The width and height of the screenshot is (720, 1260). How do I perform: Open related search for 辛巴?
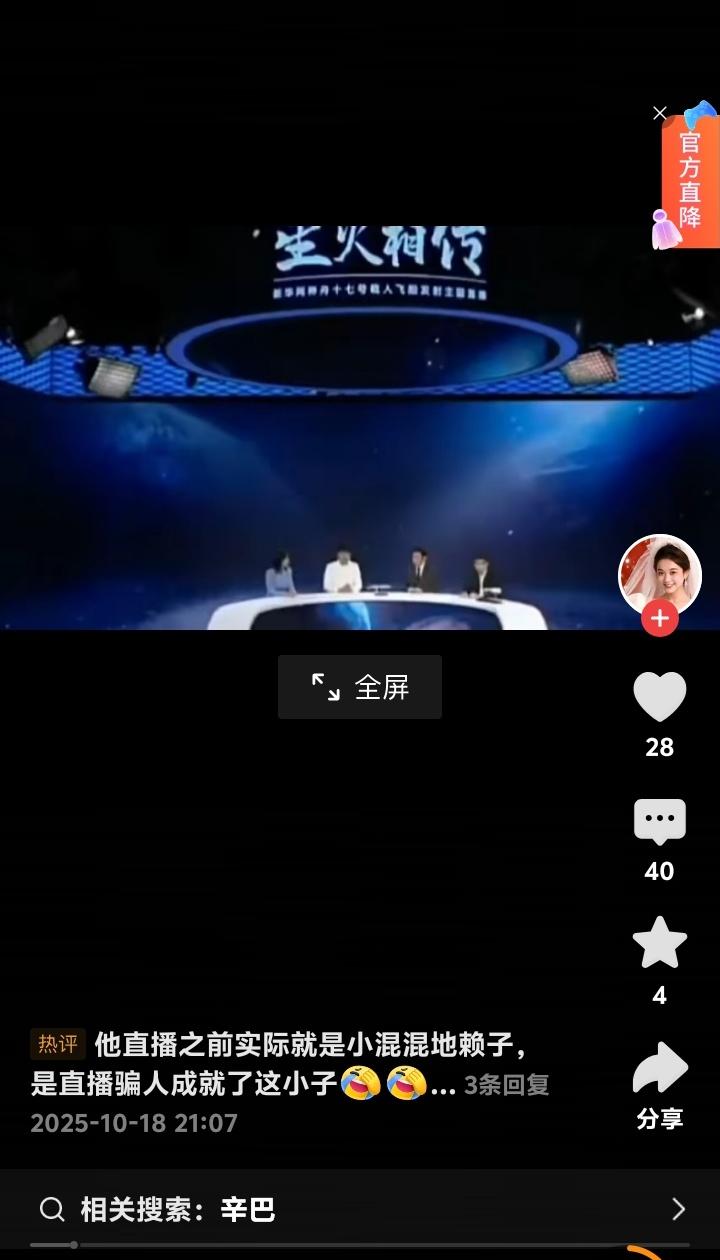click(360, 1209)
